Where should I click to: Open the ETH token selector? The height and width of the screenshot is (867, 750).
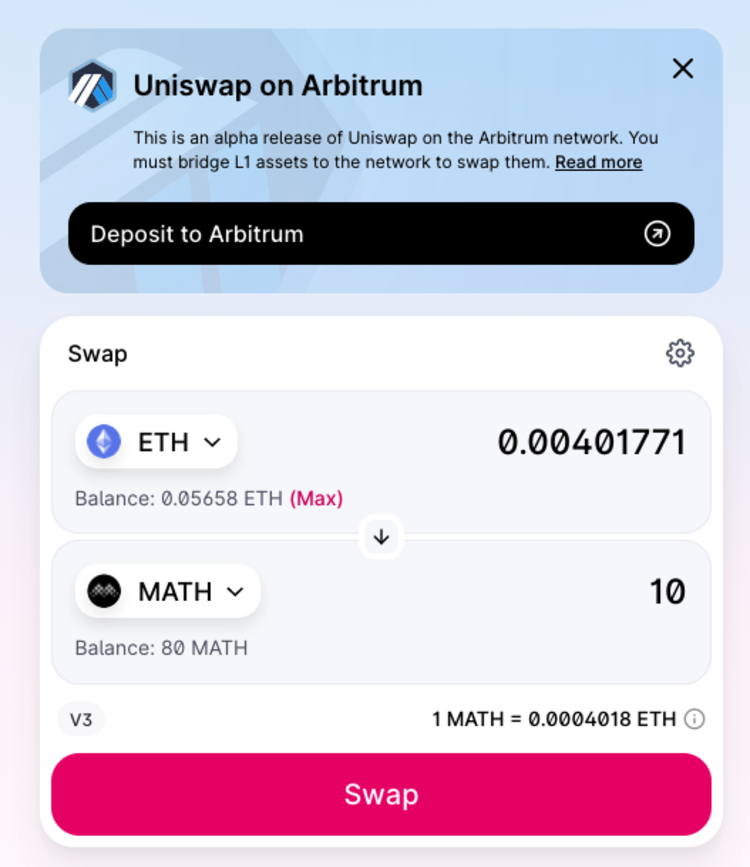[x=157, y=442]
